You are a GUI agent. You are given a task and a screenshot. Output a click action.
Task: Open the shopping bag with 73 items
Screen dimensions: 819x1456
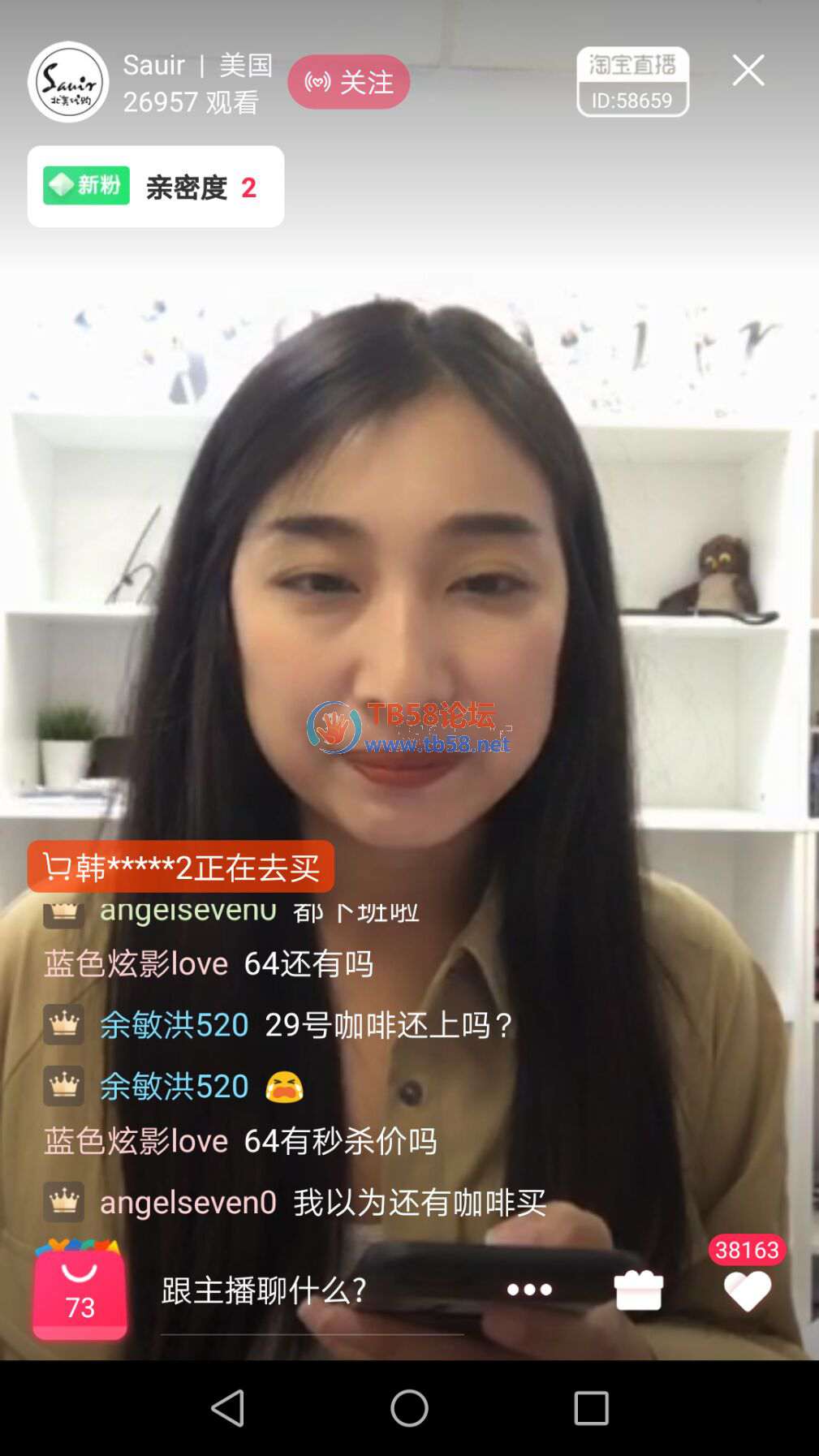[80, 1292]
